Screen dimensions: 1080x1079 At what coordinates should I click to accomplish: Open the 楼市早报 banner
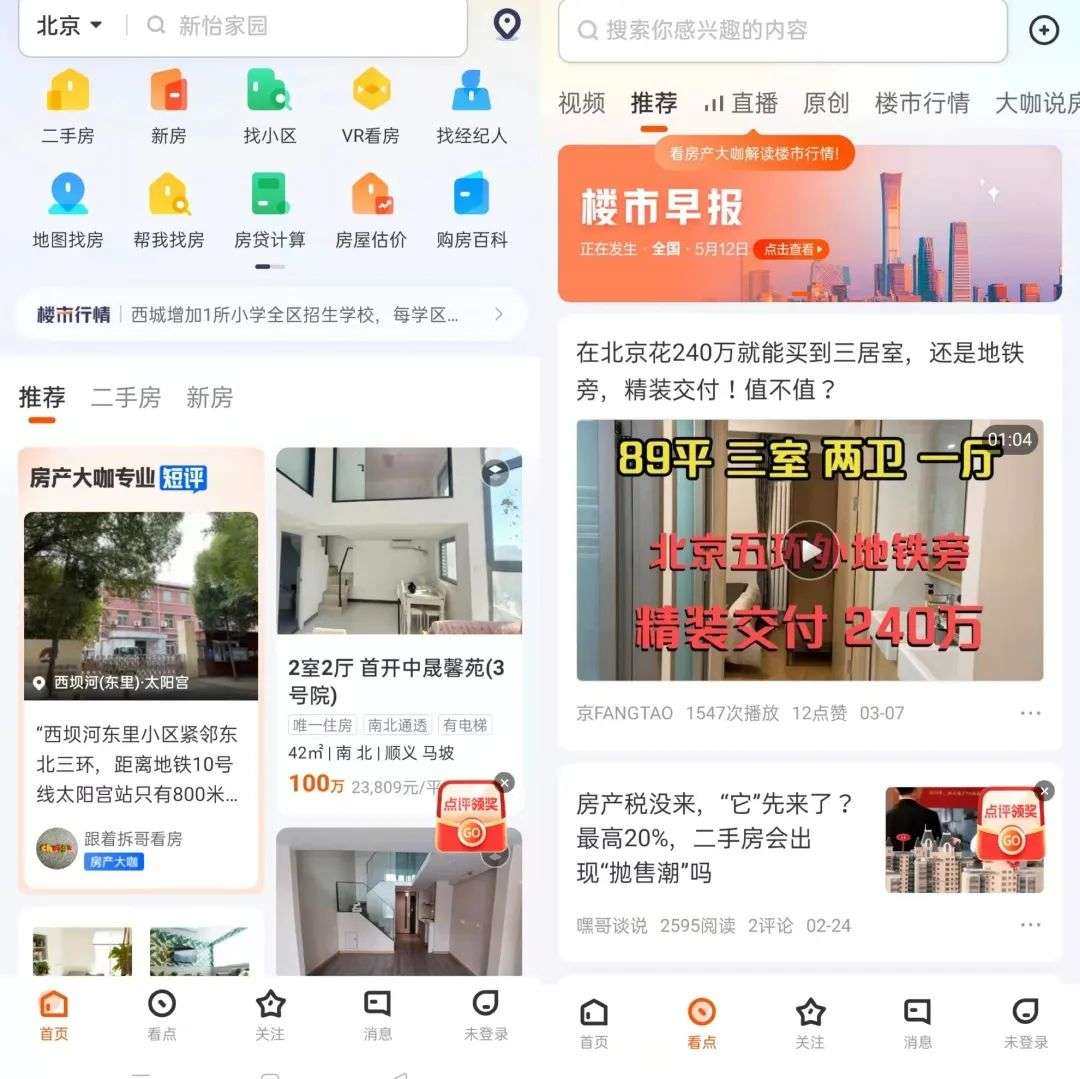(x=809, y=224)
